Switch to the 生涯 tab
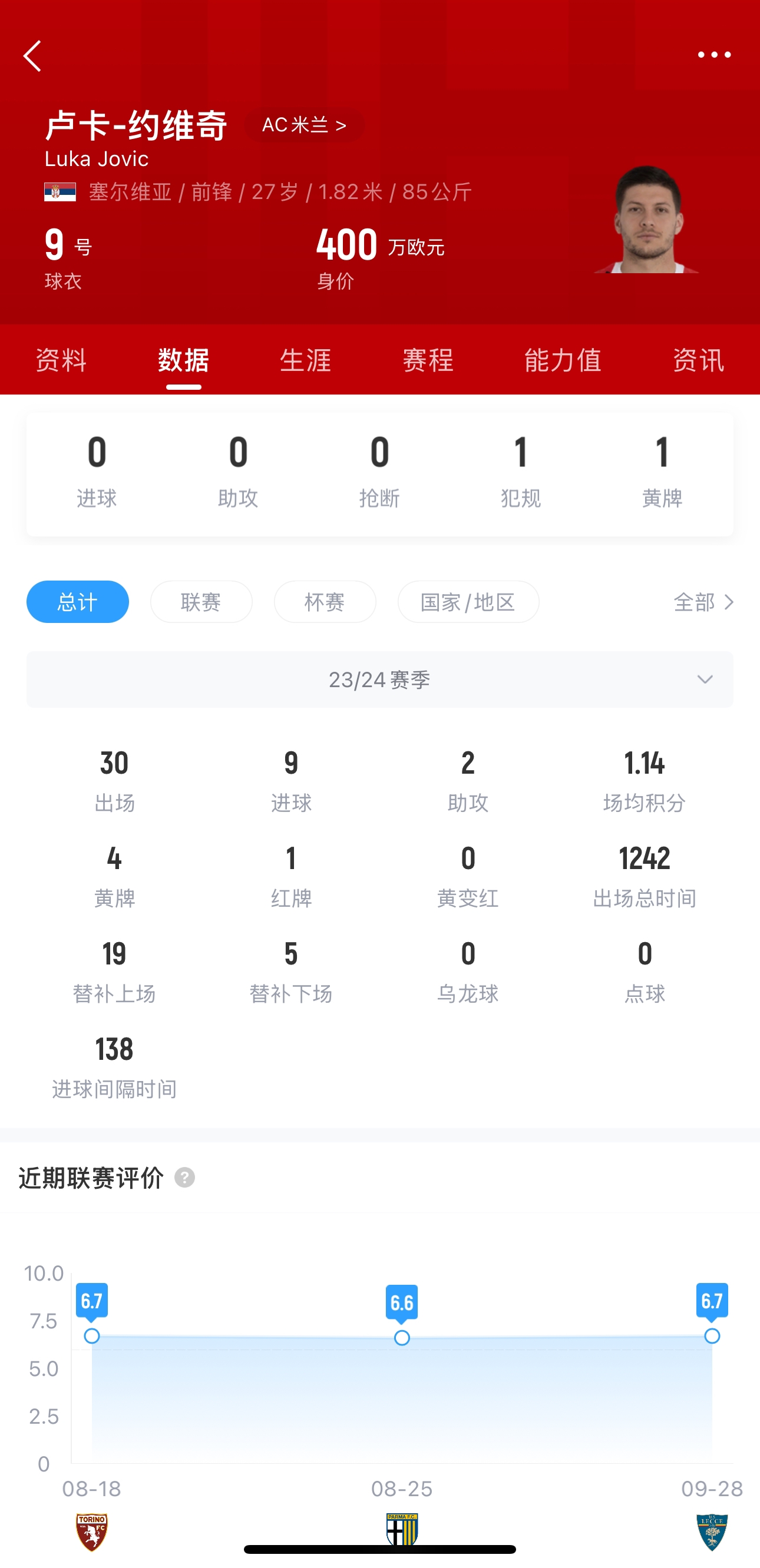Image resolution: width=760 pixels, height=1568 pixels. click(x=305, y=360)
